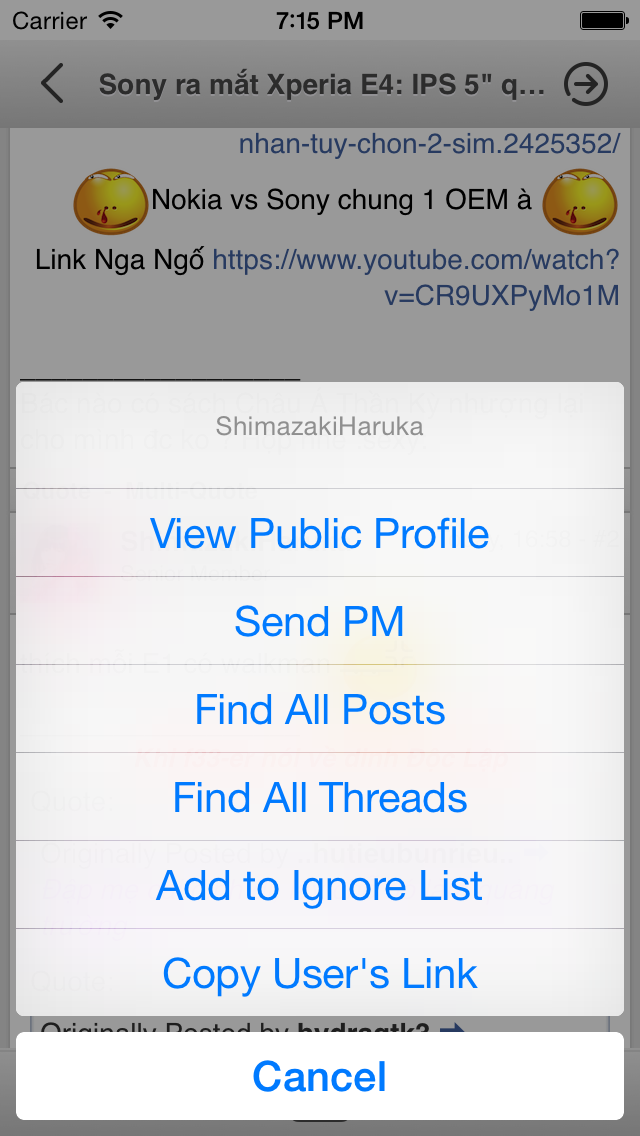Select the Send PM option
Image resolution: width=640 pixels, height=1136 pixels.
point(320,622)
